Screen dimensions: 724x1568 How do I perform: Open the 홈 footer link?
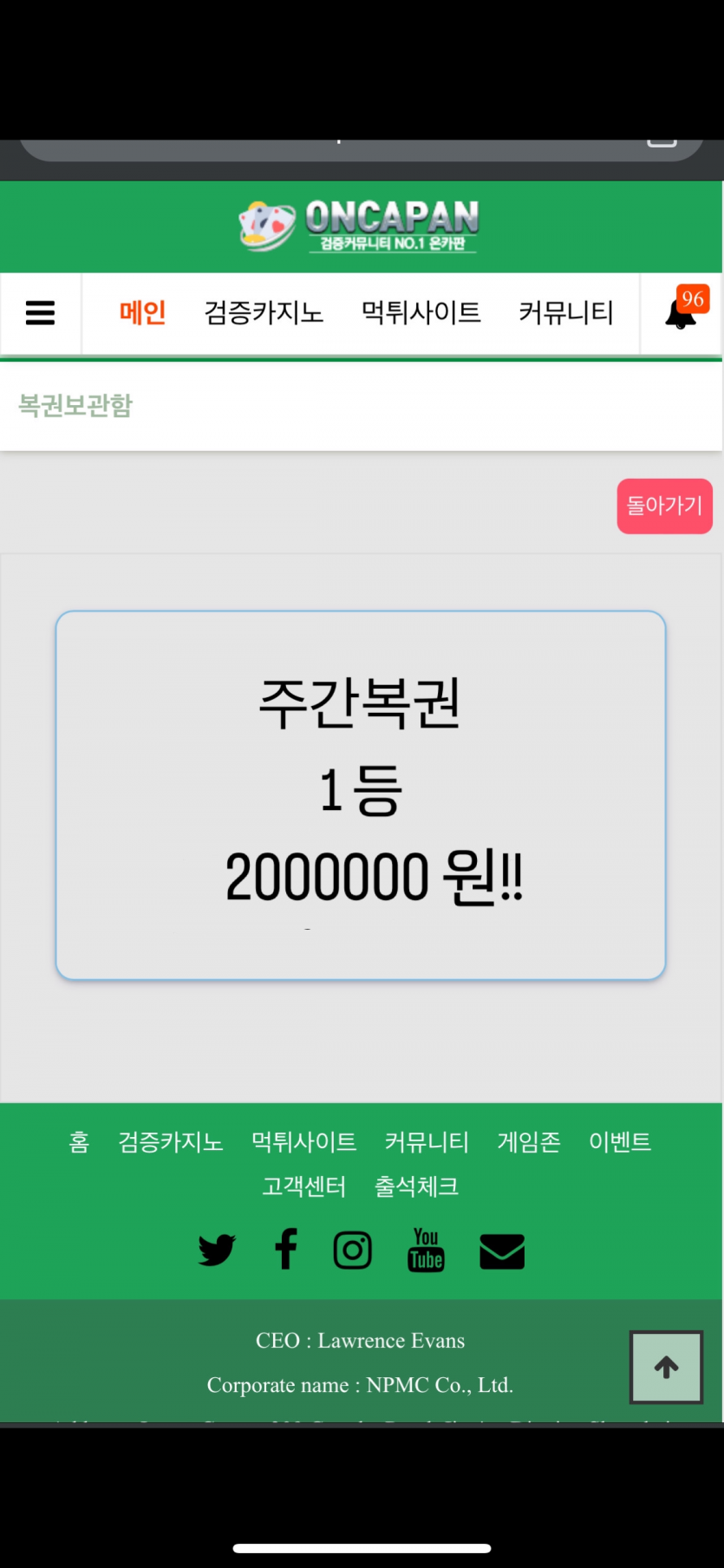(79, 1141)
